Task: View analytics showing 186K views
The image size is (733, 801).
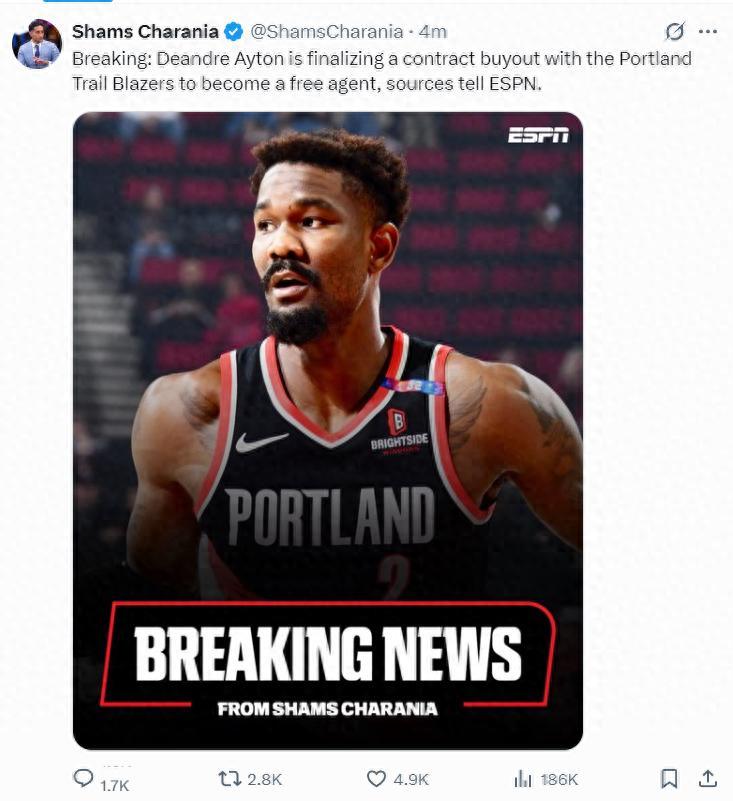Action: pos(523,778)
